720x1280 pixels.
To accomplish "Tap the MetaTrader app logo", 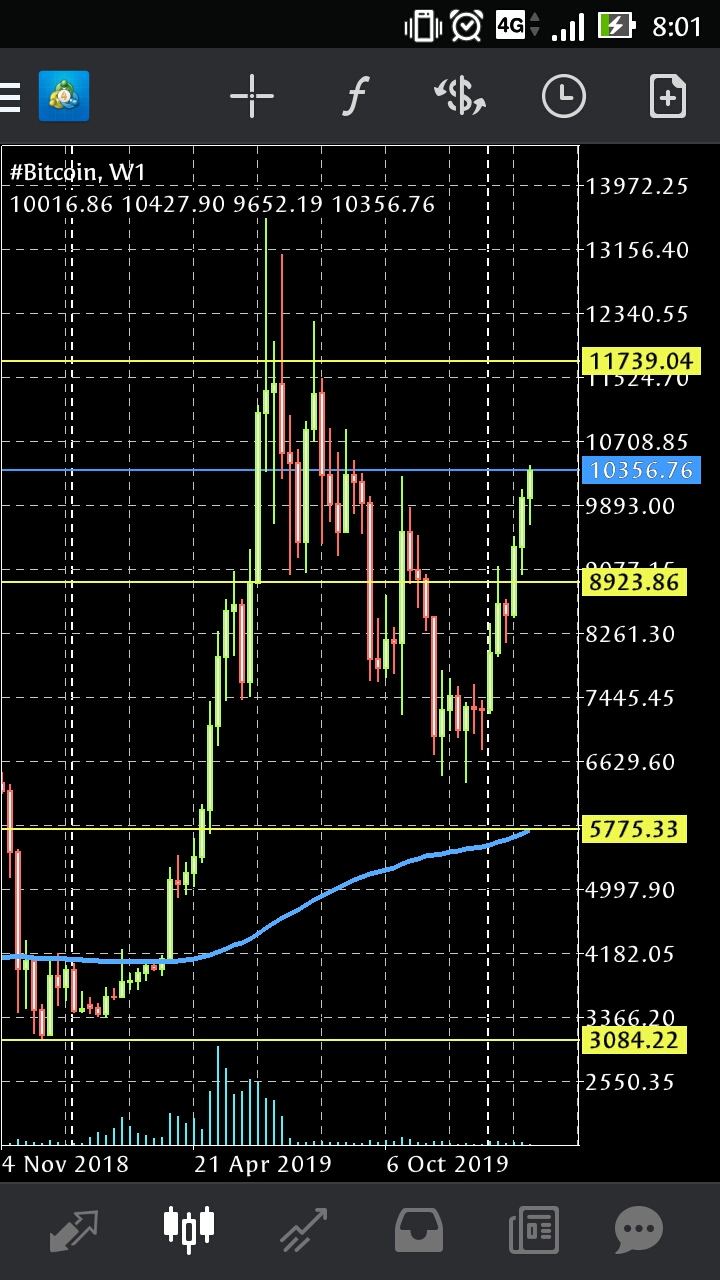I will (65, 97).
